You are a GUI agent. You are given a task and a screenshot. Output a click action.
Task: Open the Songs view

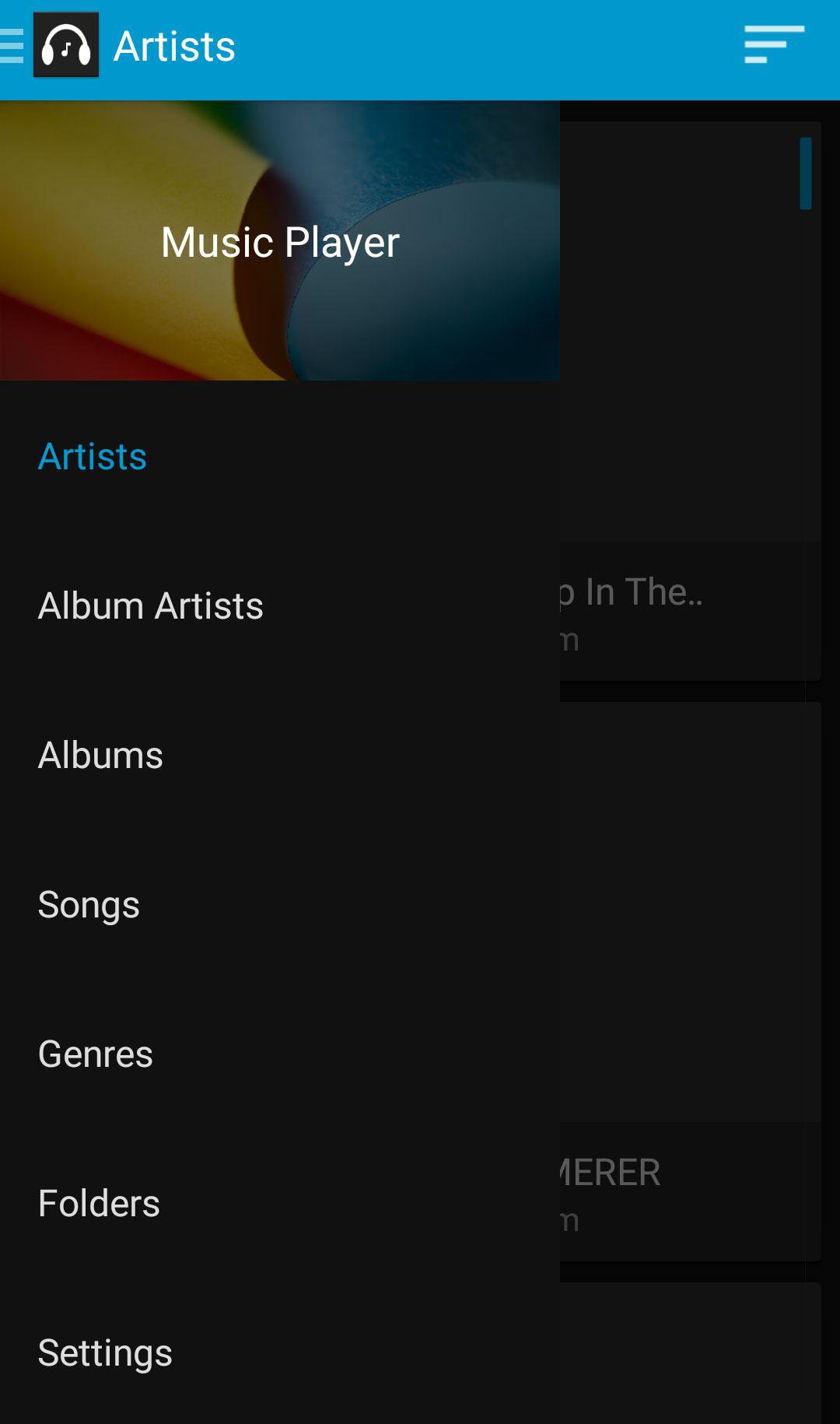coord(89,903)
